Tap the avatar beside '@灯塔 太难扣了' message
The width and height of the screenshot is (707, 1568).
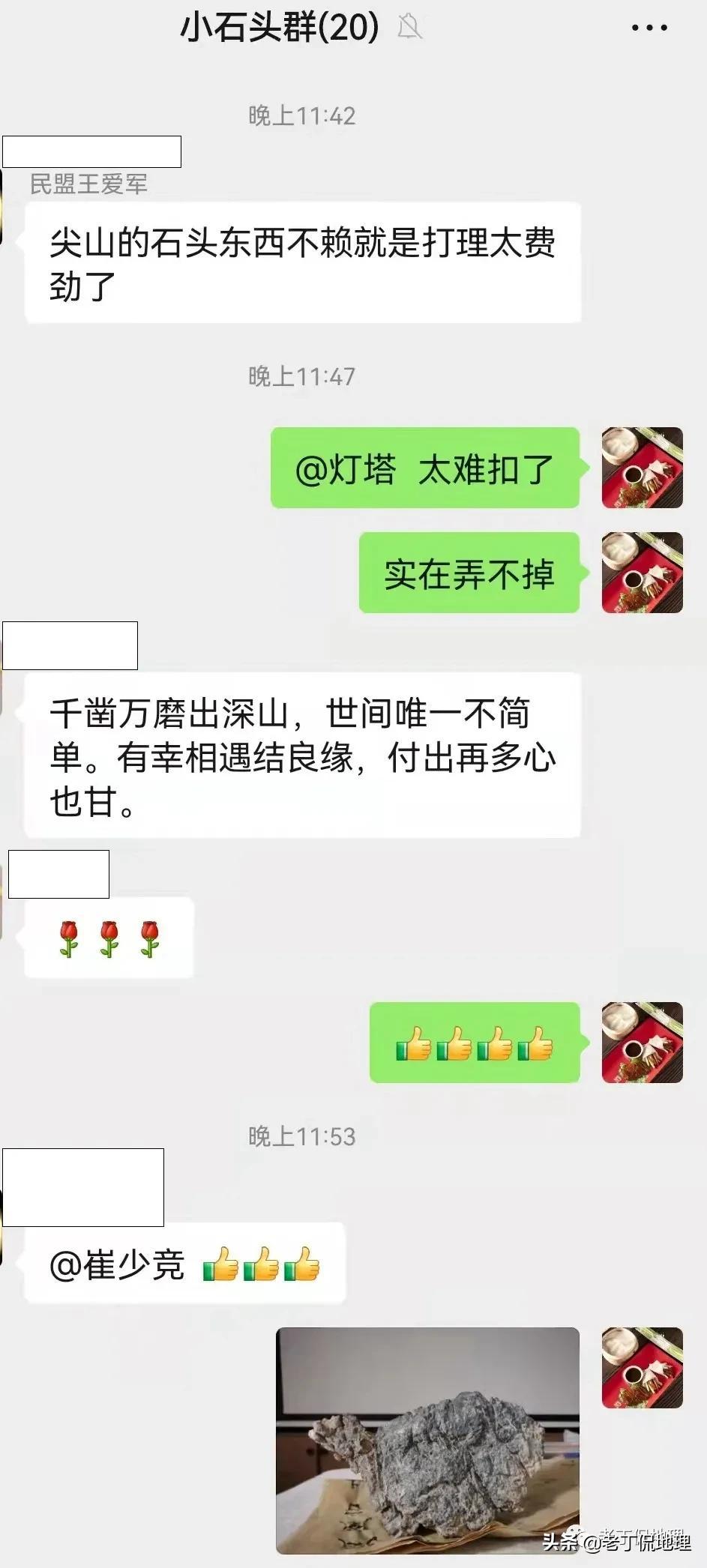click(642, 468)
